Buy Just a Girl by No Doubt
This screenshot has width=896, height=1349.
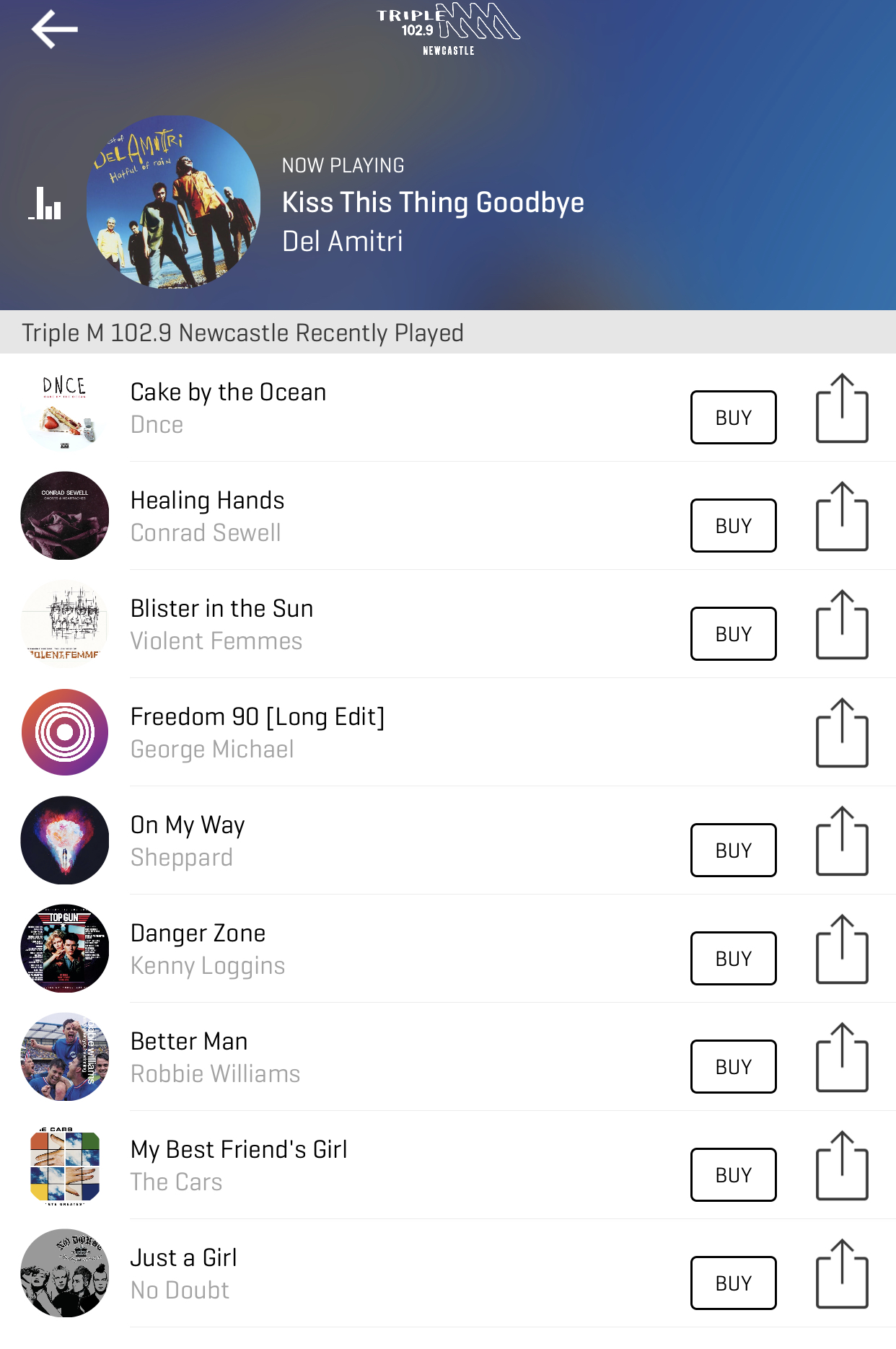pos(733,1283)
